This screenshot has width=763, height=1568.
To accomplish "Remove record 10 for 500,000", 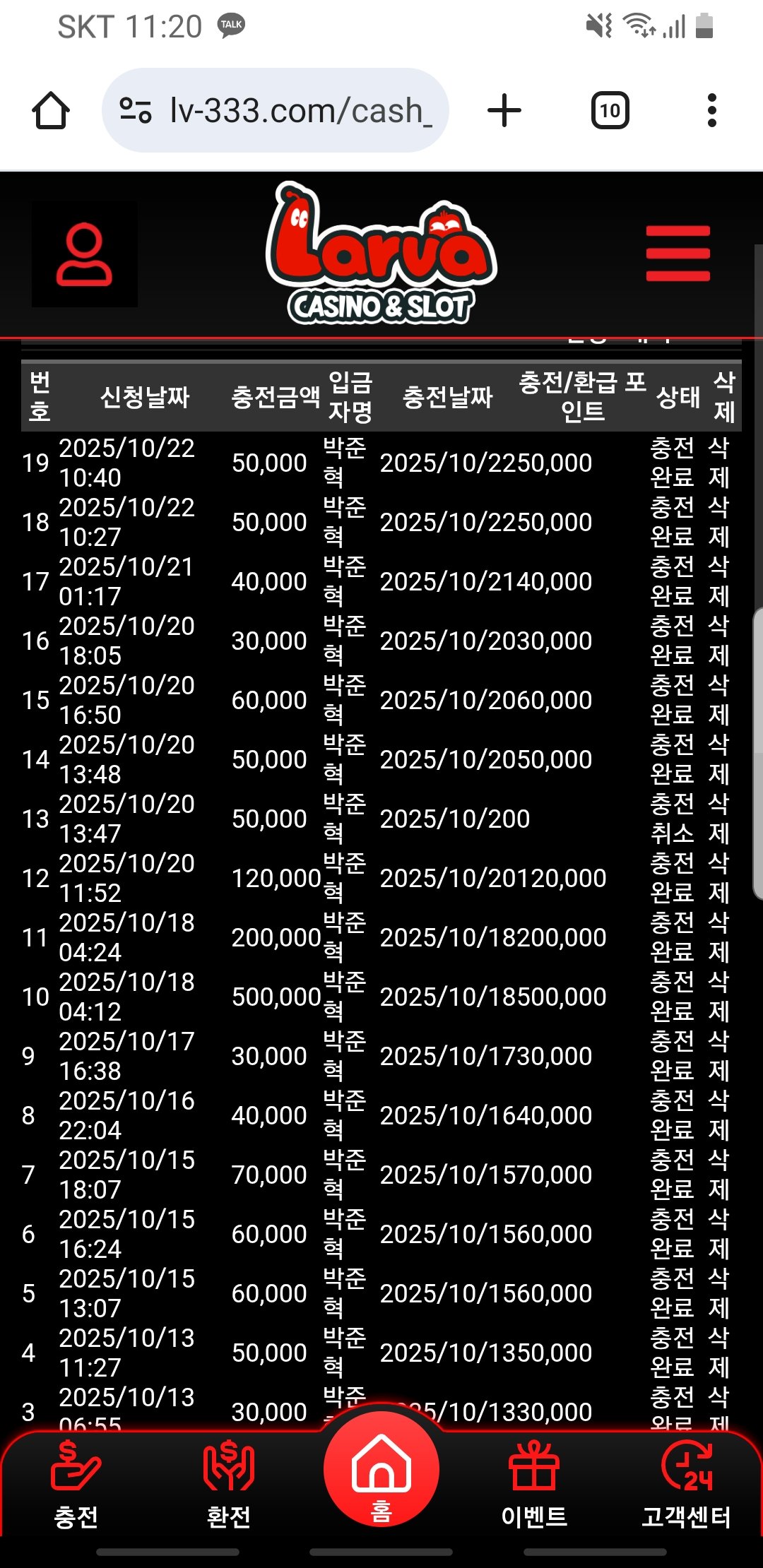I will click(718, 997).
